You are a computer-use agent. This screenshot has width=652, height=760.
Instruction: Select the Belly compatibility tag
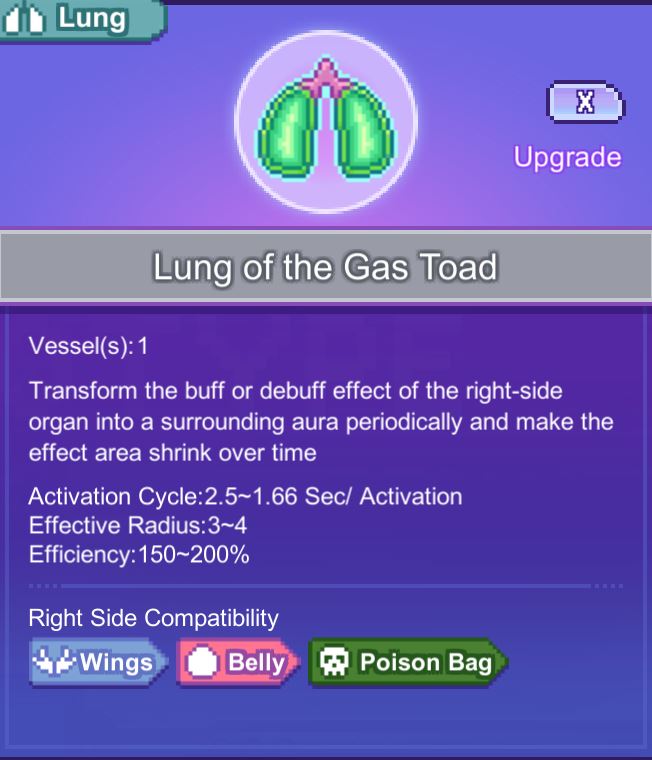[x=239, y=662]
